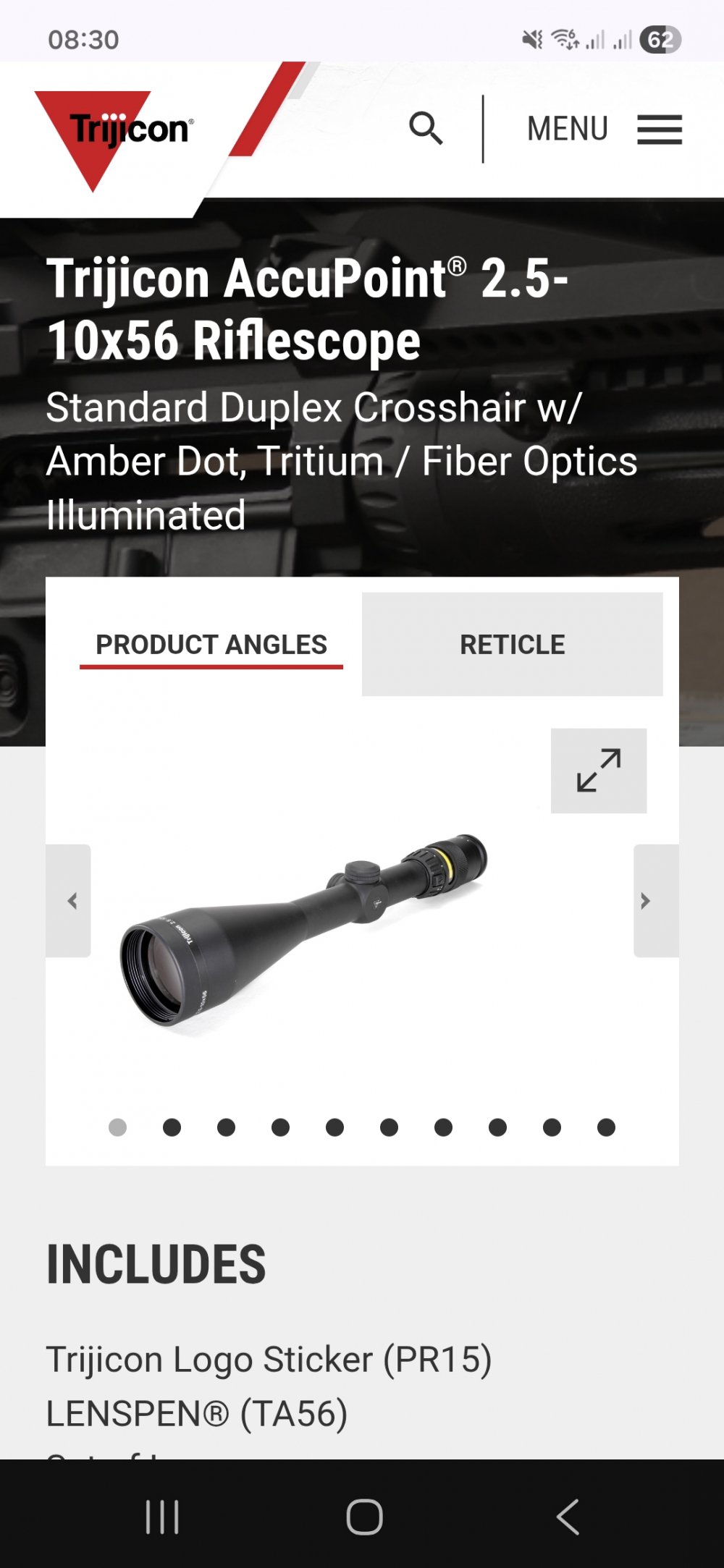Go to the phone home screen

click(364, 1517)
